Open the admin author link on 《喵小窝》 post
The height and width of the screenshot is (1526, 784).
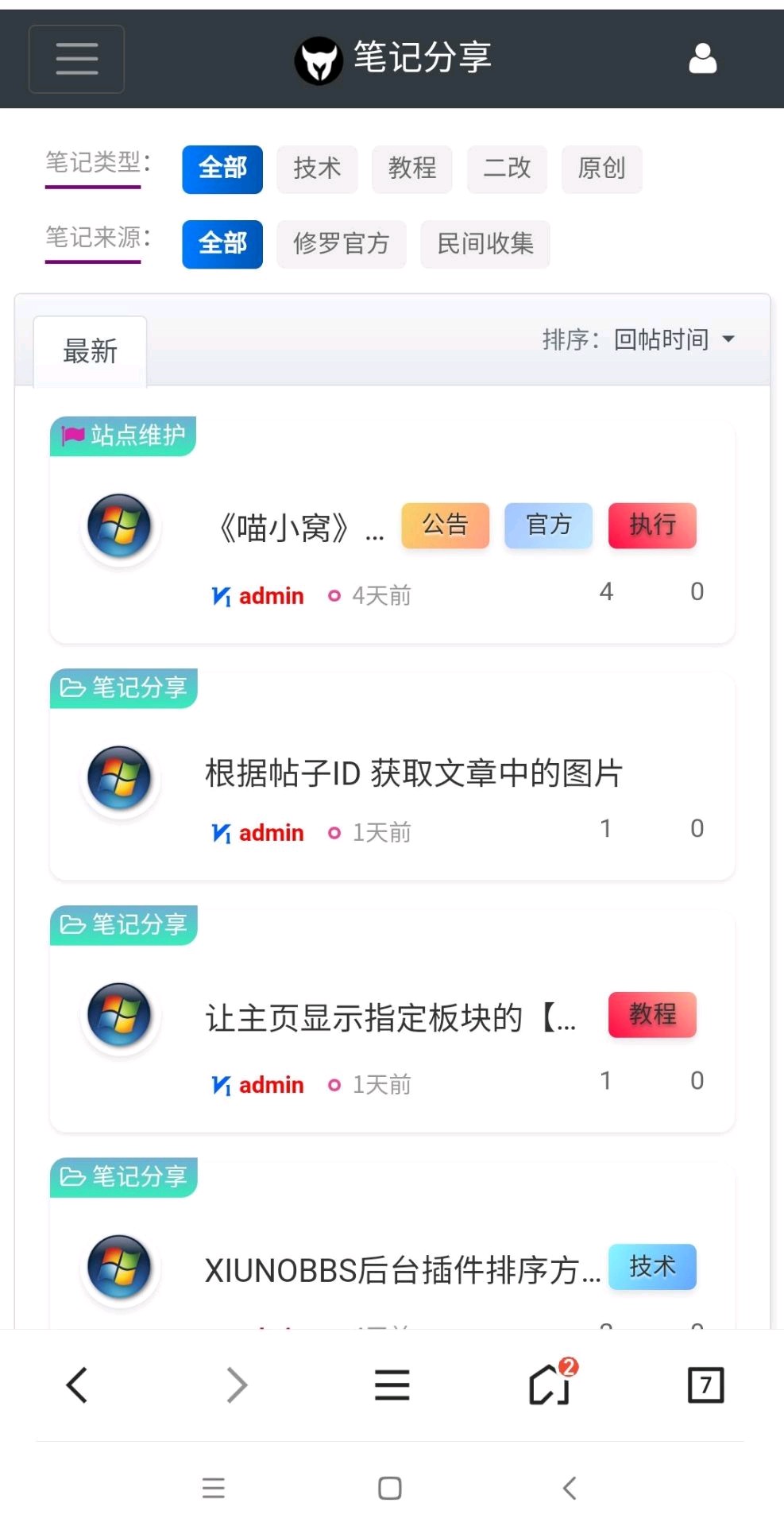(271, 595)
